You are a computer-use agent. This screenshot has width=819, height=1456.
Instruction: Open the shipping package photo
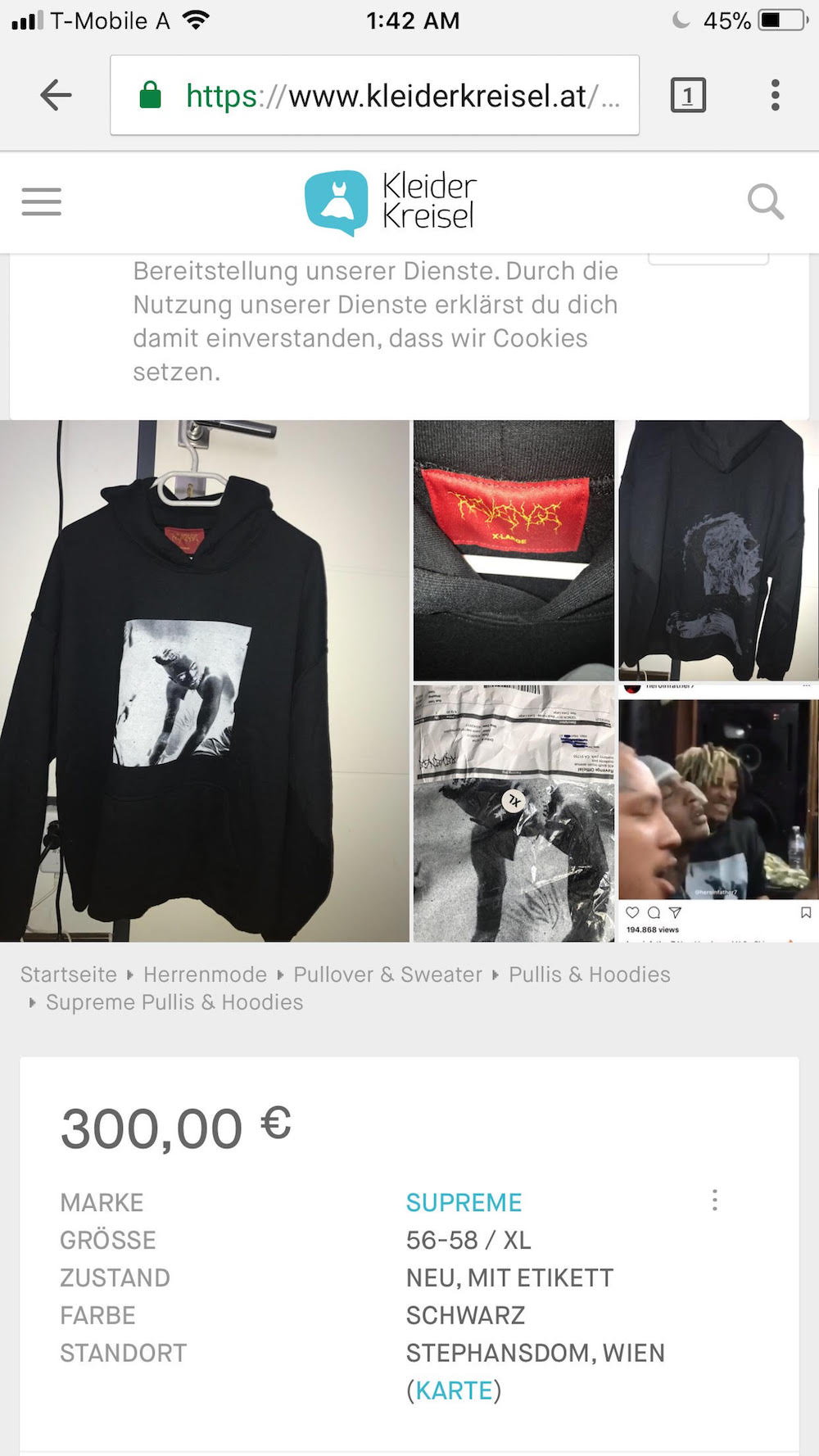point(514,813)
